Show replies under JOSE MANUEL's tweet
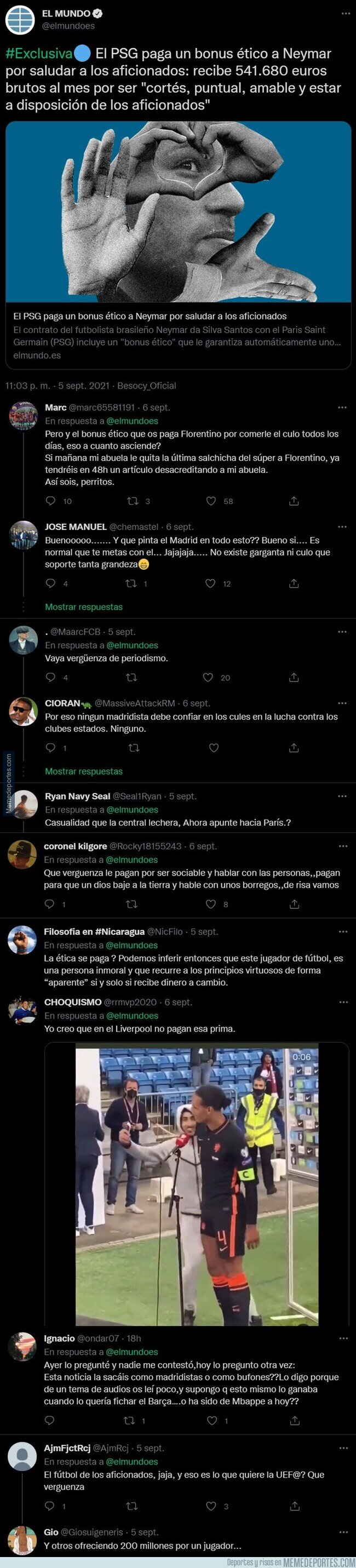The image size is (356, 1568). click(x=84, y=607)
